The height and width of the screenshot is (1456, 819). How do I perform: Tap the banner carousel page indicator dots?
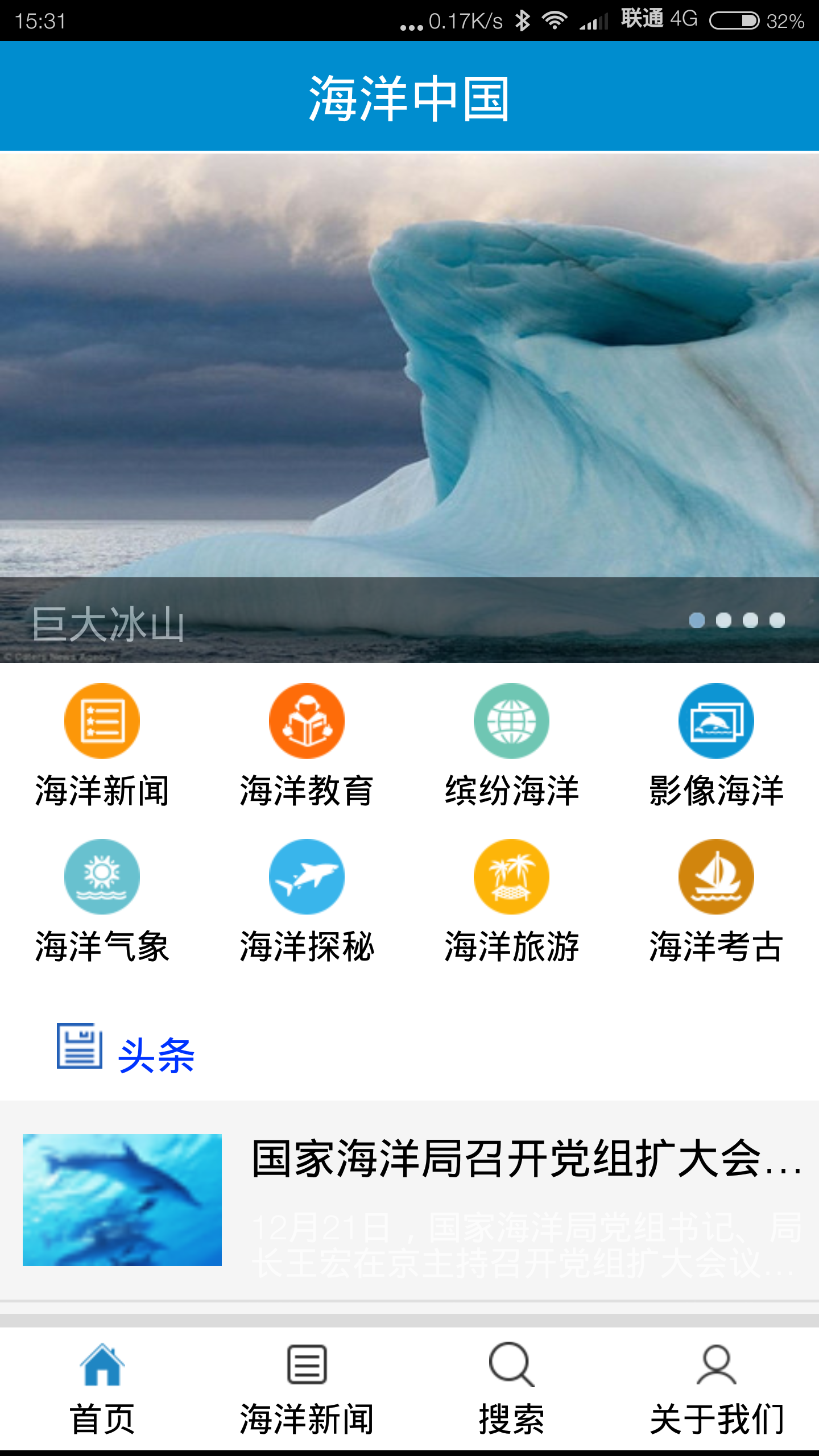coord(737,620)
